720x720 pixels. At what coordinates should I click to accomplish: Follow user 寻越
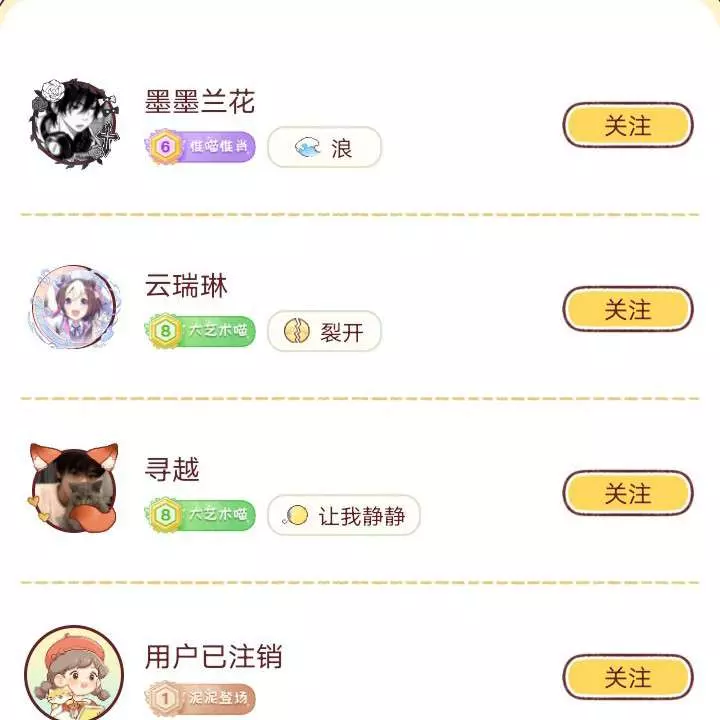(x=627, y=493)
